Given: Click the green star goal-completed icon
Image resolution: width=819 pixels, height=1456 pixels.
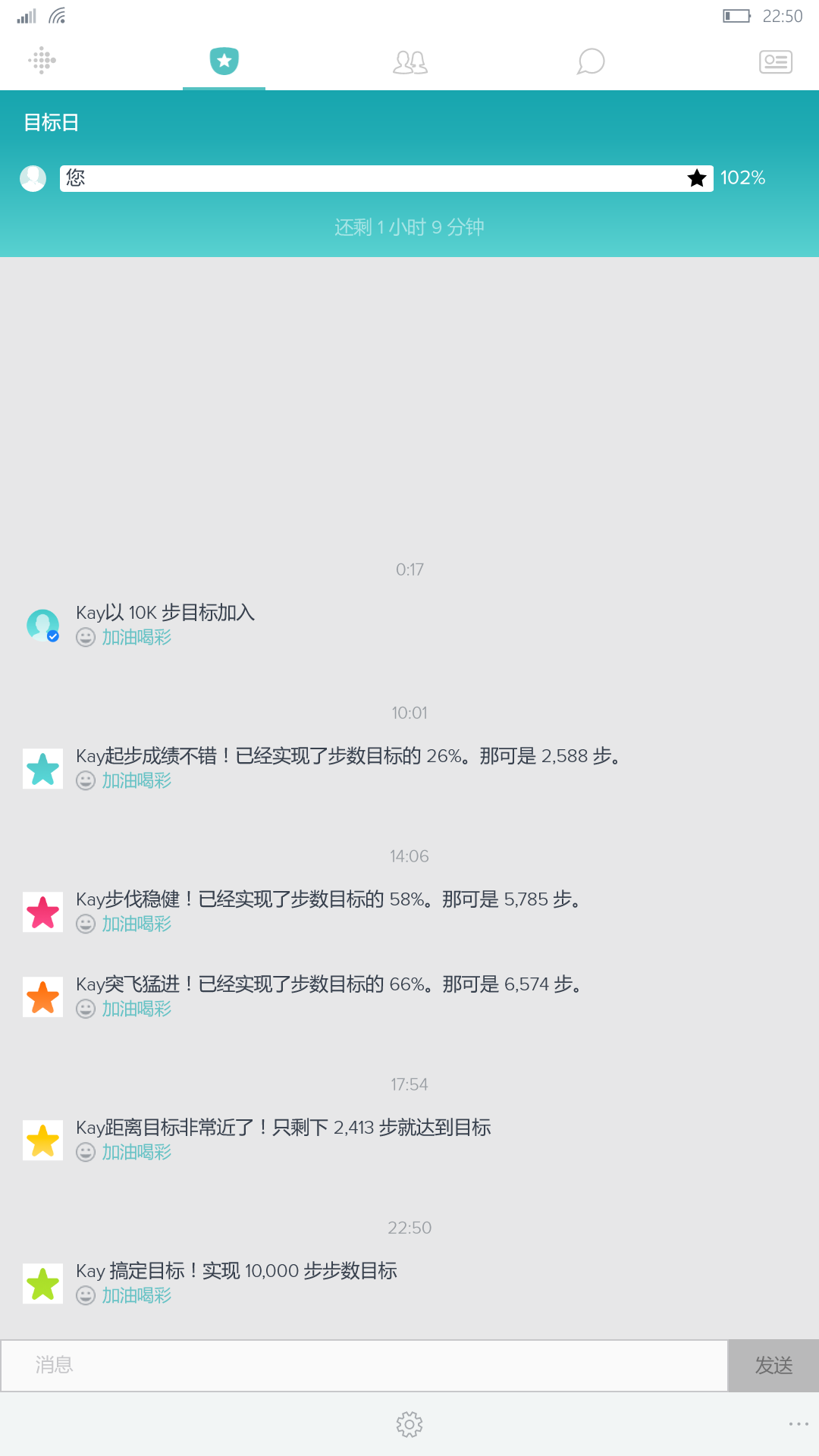Looking at the screenshot, I should coord(42,1282).
